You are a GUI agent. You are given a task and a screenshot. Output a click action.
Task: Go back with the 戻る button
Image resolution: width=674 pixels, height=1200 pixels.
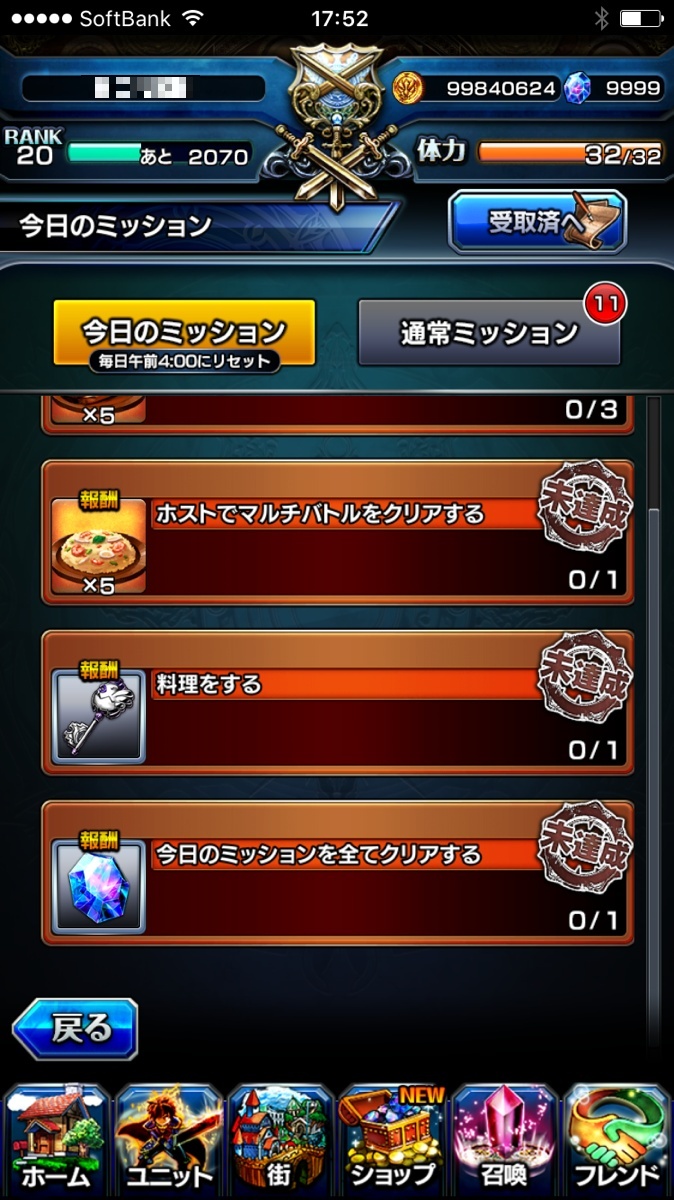pyautogui.click(x=75, y=1029)
